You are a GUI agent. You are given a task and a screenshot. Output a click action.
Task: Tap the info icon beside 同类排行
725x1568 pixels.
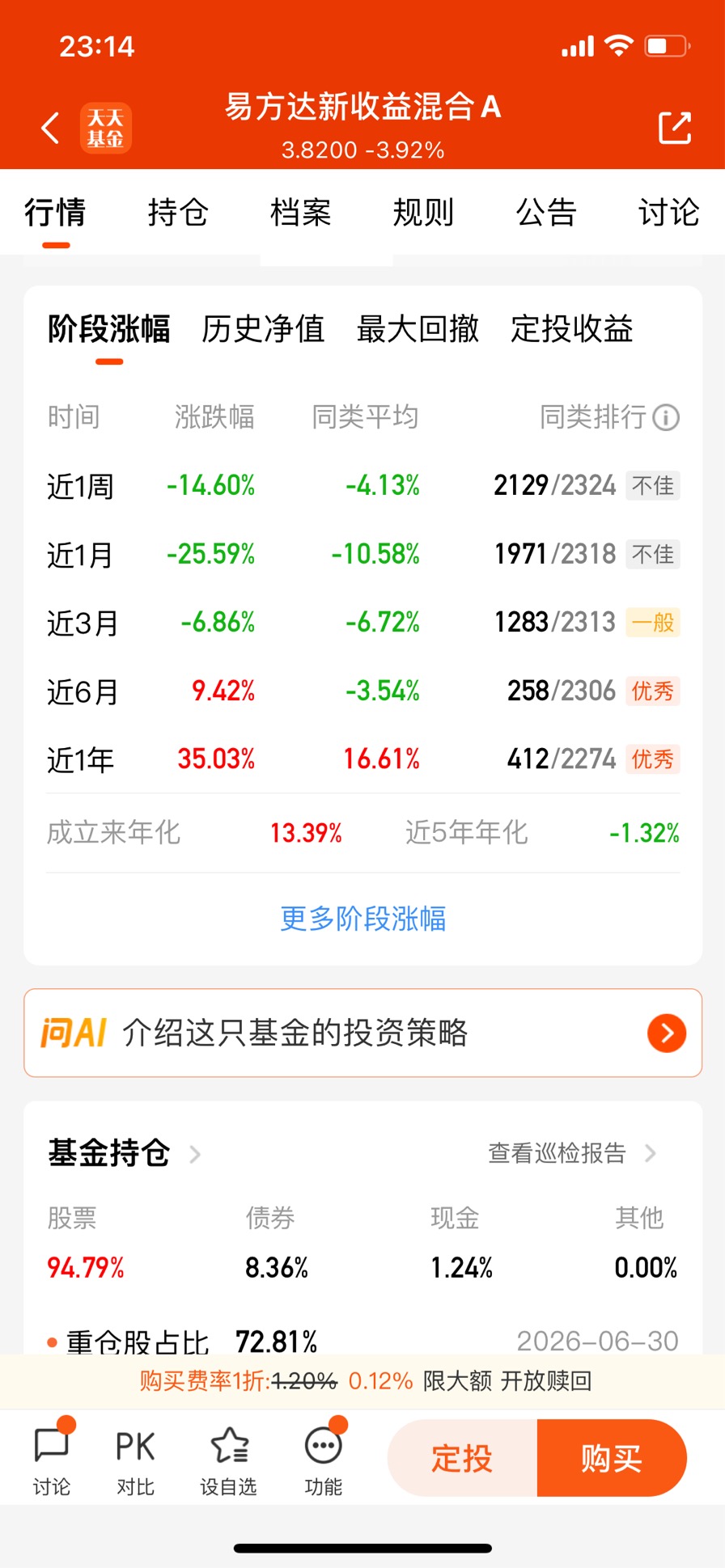pos(666,417)
